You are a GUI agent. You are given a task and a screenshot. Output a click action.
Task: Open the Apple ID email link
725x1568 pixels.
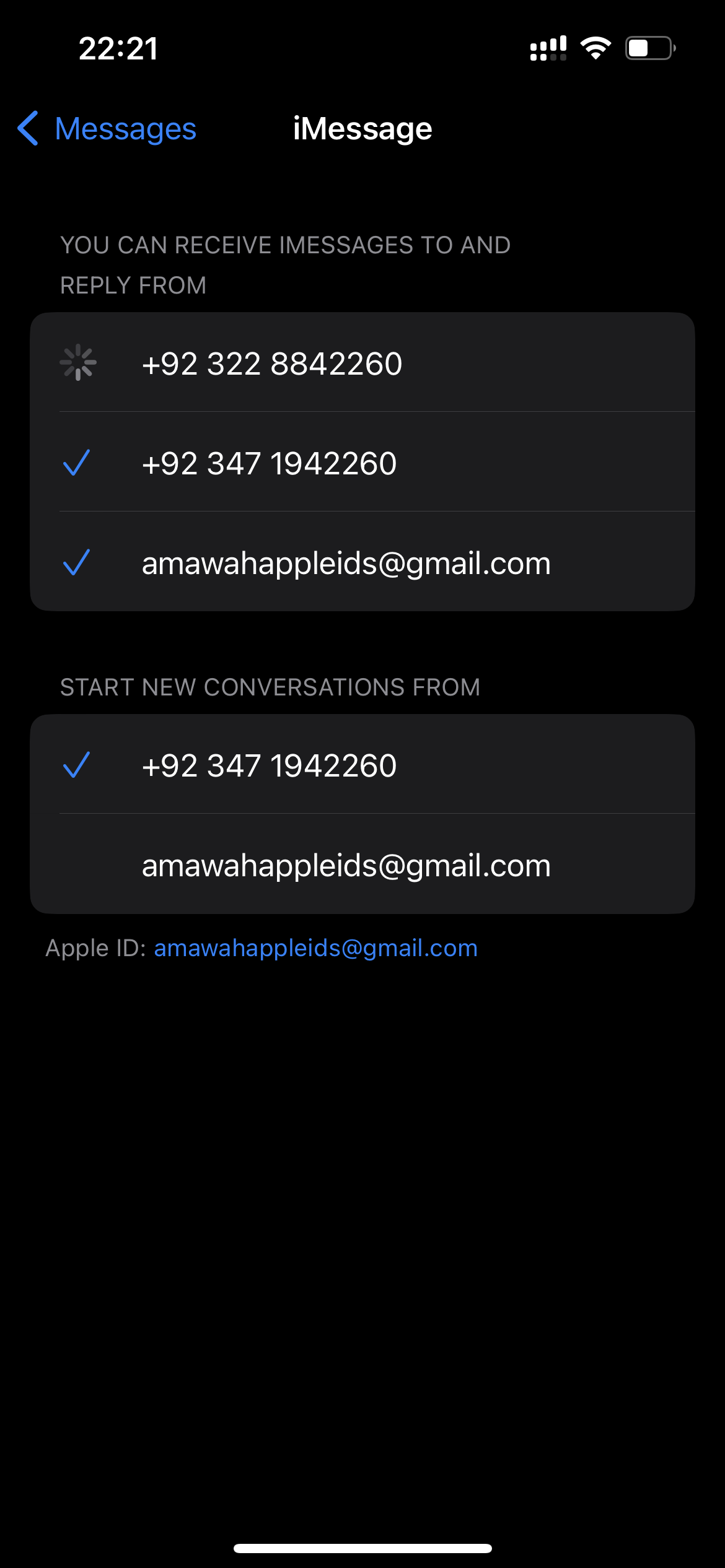[316, 948]
